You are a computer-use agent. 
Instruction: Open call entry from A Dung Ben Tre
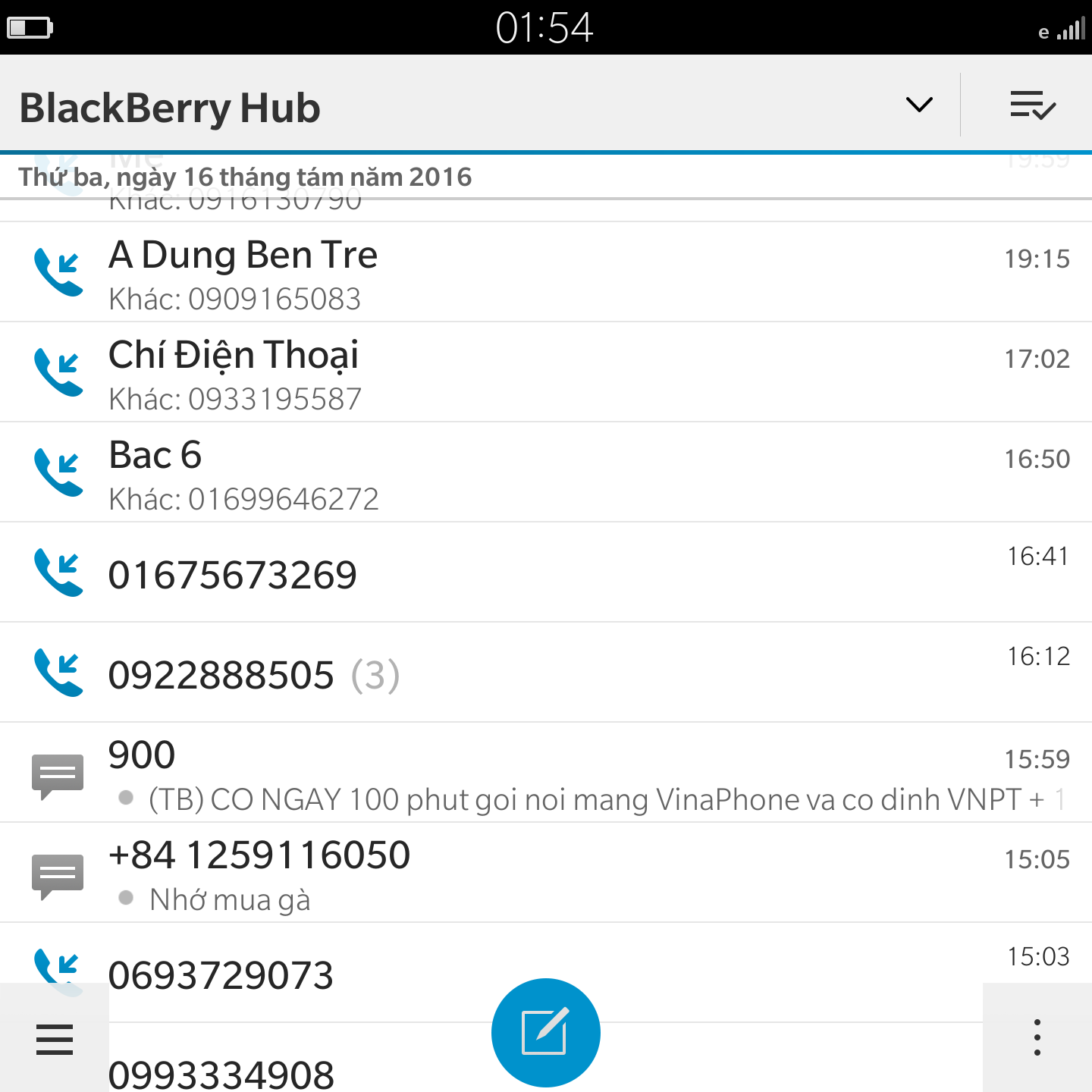click(531, 273)
